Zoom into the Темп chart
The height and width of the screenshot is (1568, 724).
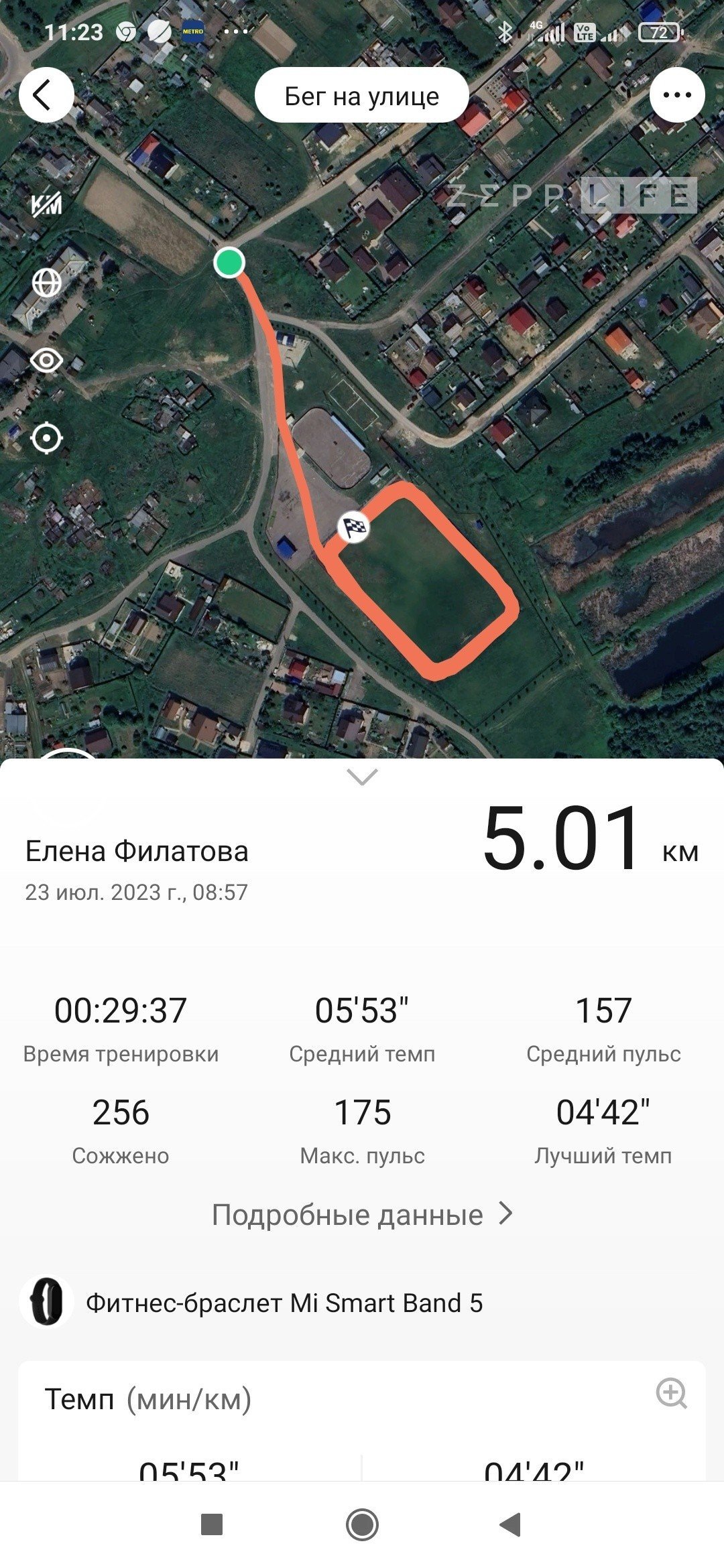(671, 1393)
